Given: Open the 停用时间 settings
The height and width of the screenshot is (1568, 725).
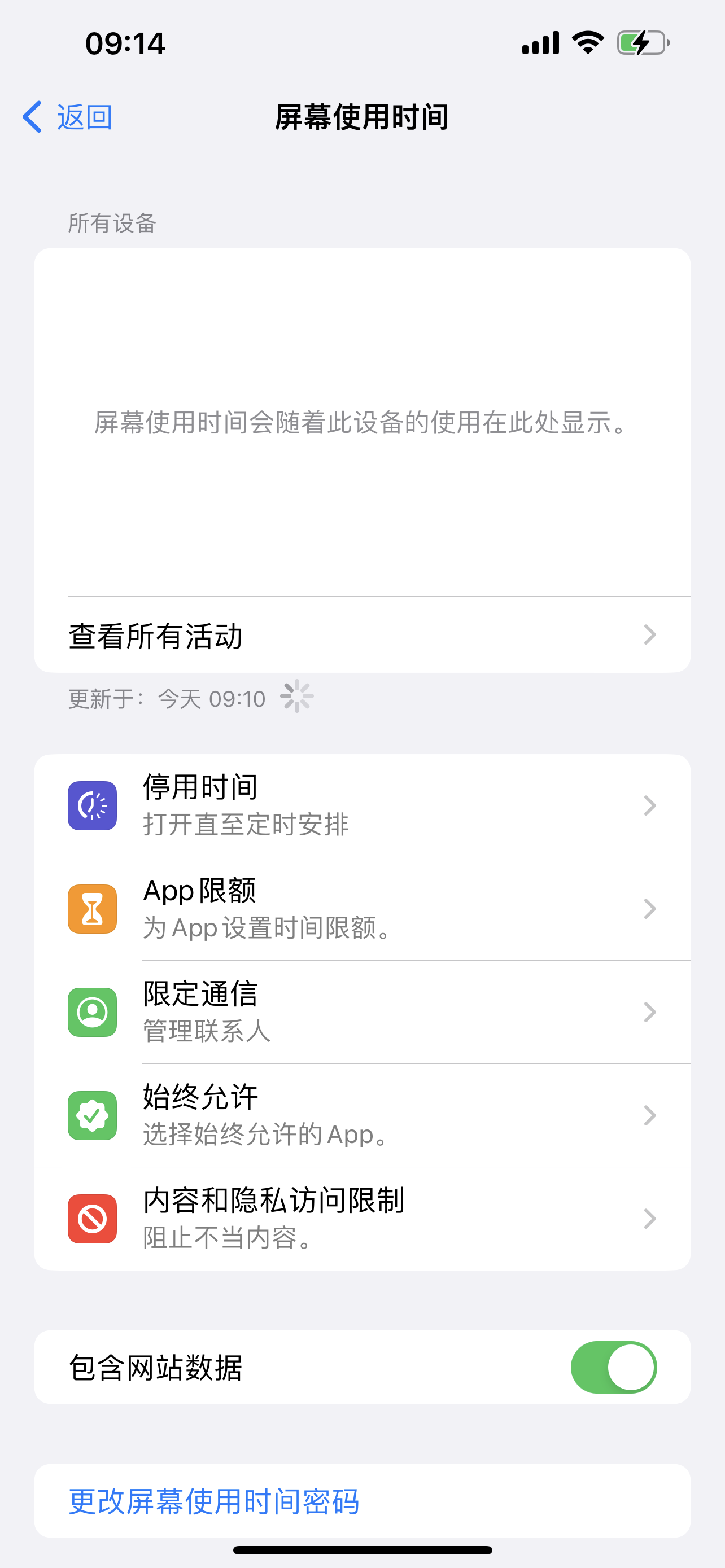Looking at the screenshot, I should [361, 805].
